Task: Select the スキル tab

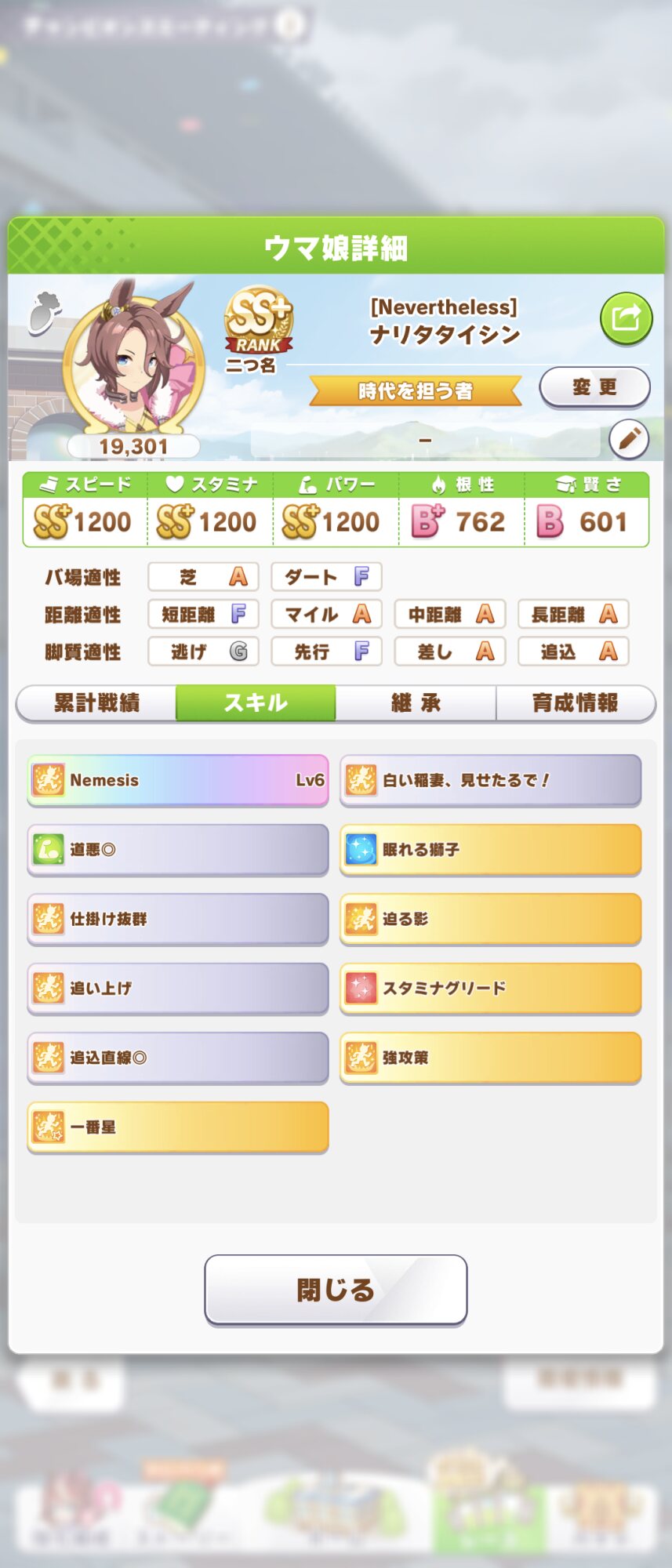Action: click(x=256, y=703)
